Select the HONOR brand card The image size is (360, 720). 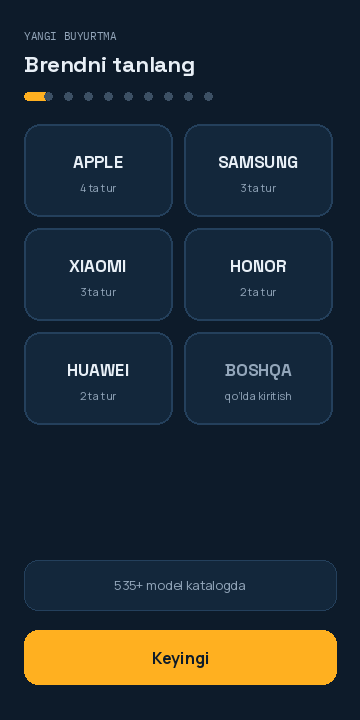258,274
